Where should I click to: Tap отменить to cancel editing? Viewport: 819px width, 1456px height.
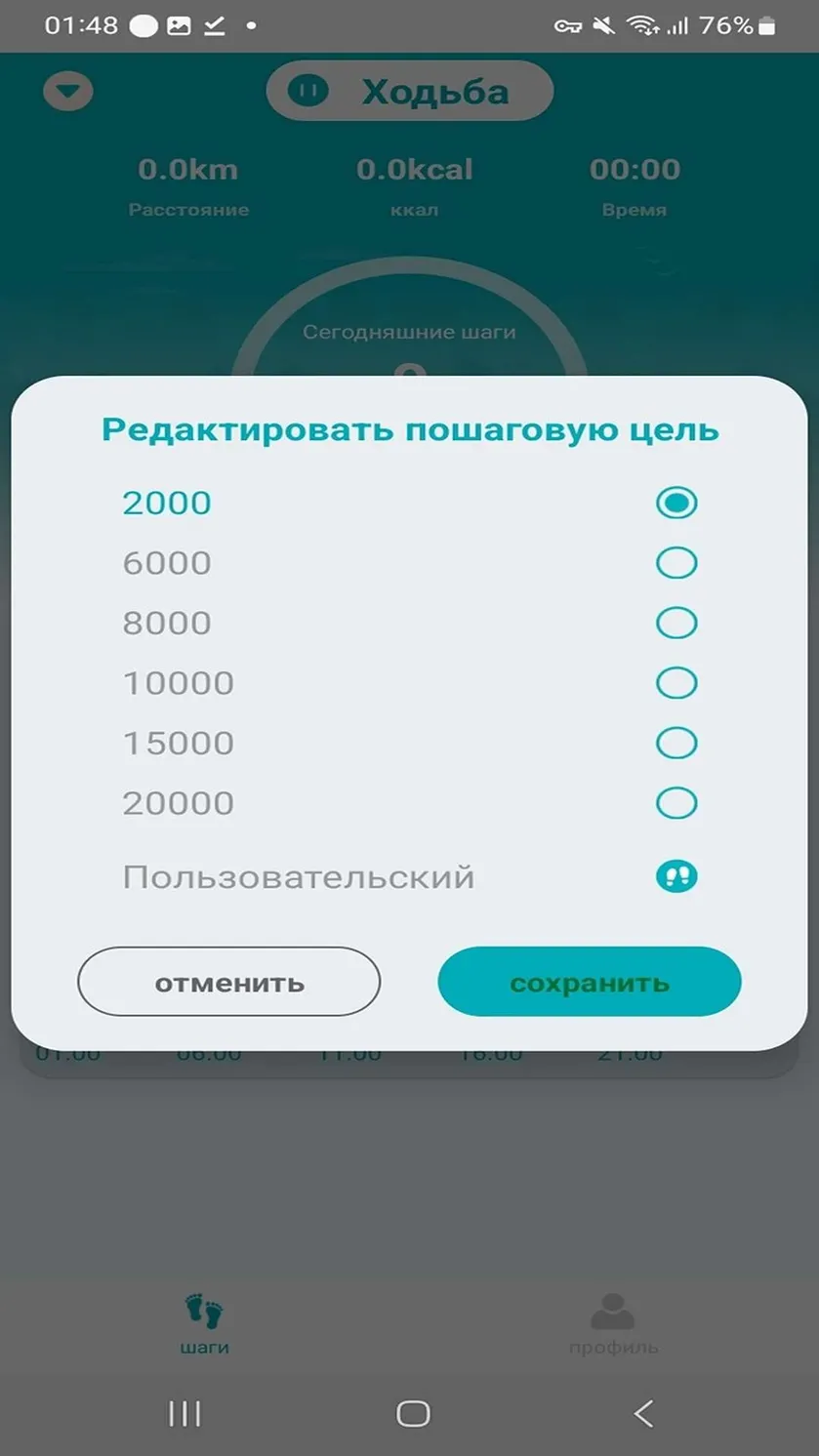[228, 982]
